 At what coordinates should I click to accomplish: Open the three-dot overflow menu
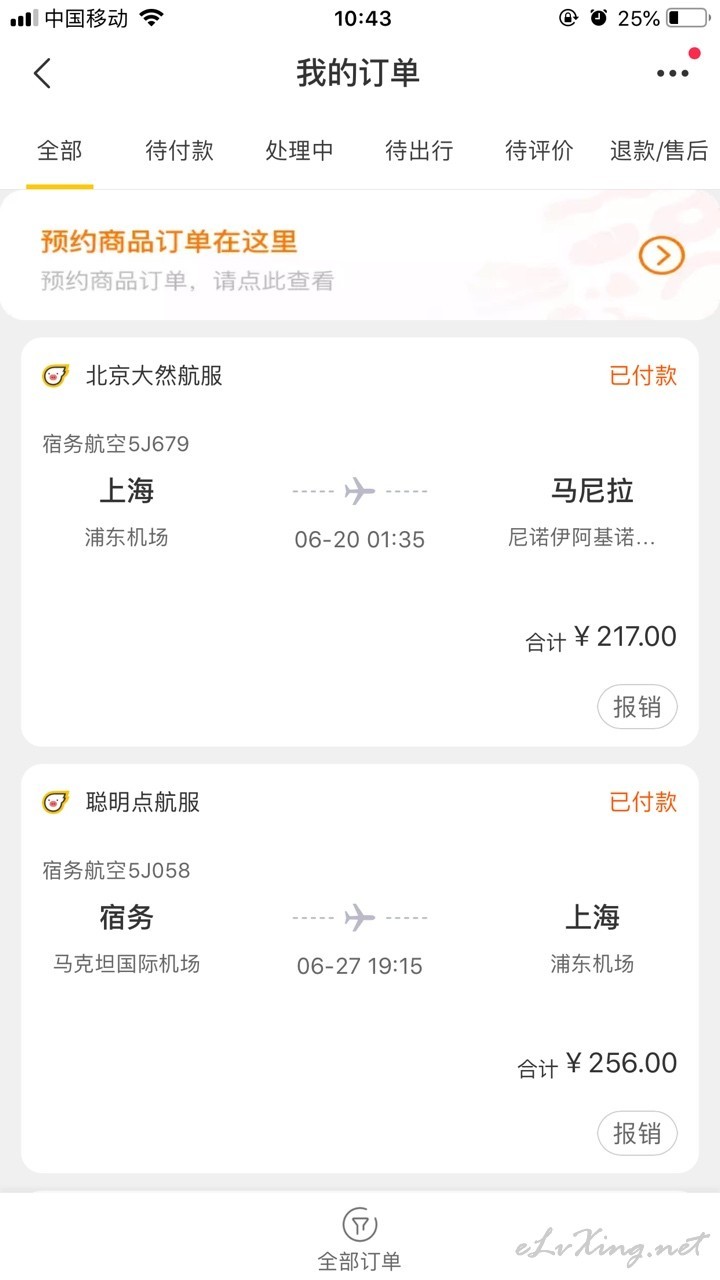[673, 73]
